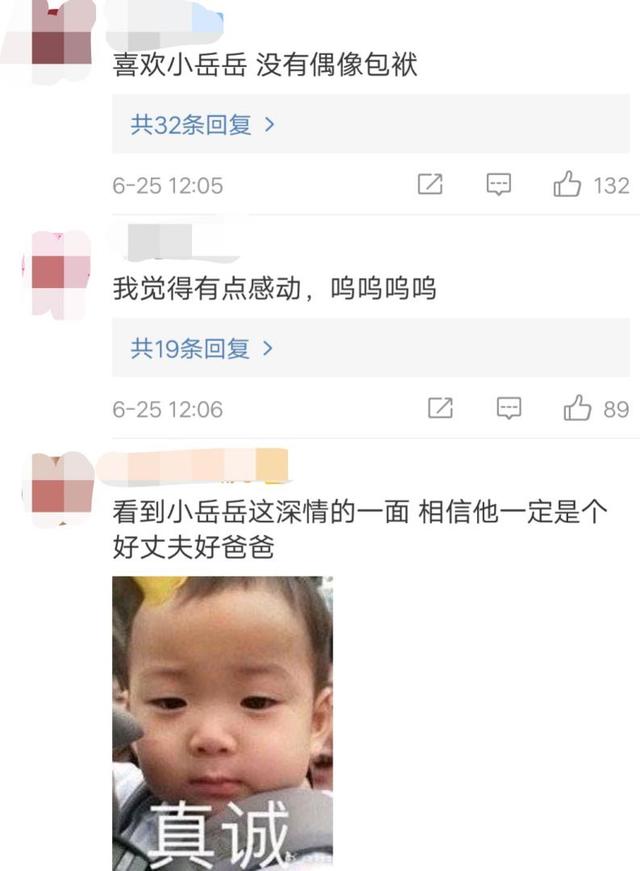Like the comment with 89 likes
This screenshot has height=871, width=640.
(x=578, y=408)
